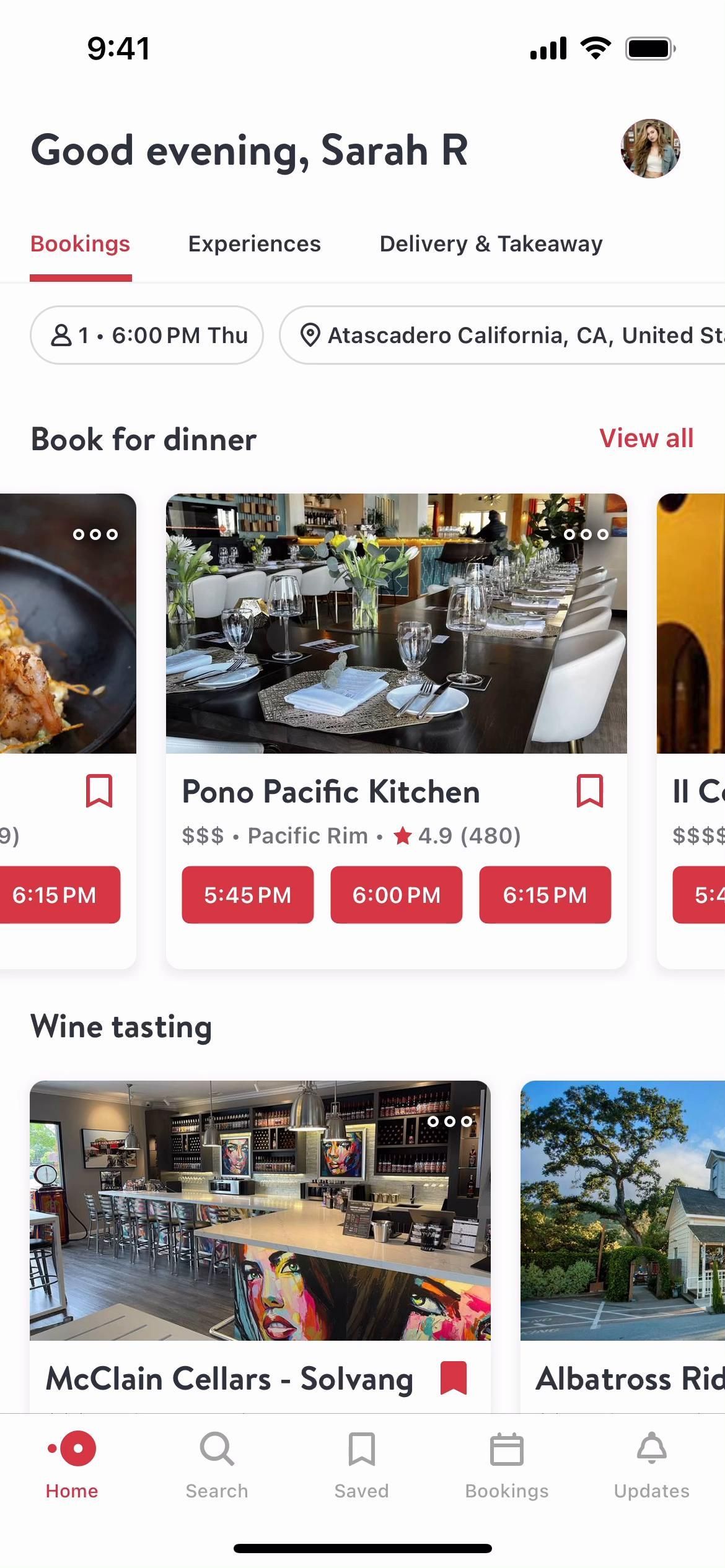
Task: Switch to the Experiences tab
Action: coord(254,244)
